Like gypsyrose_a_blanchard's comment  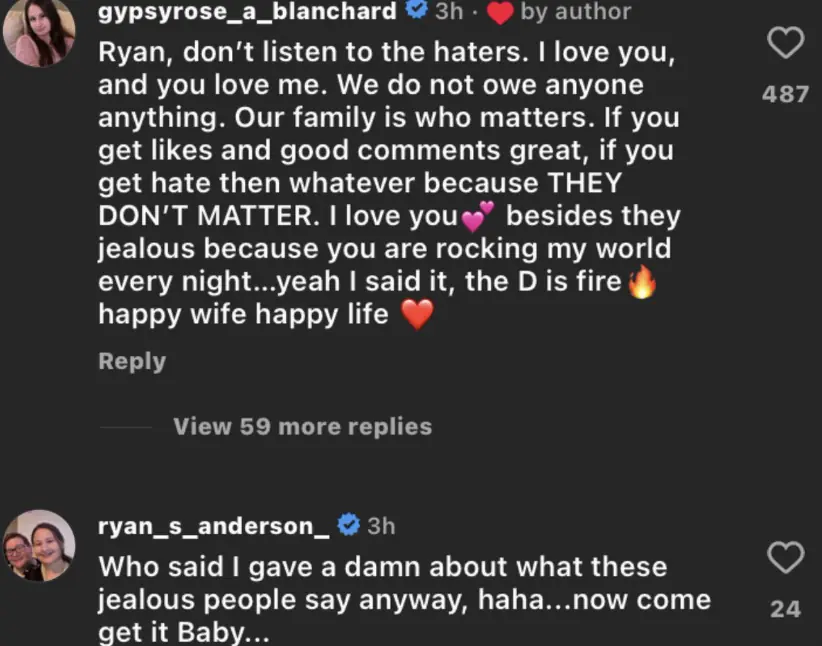(x=785, y=43)
